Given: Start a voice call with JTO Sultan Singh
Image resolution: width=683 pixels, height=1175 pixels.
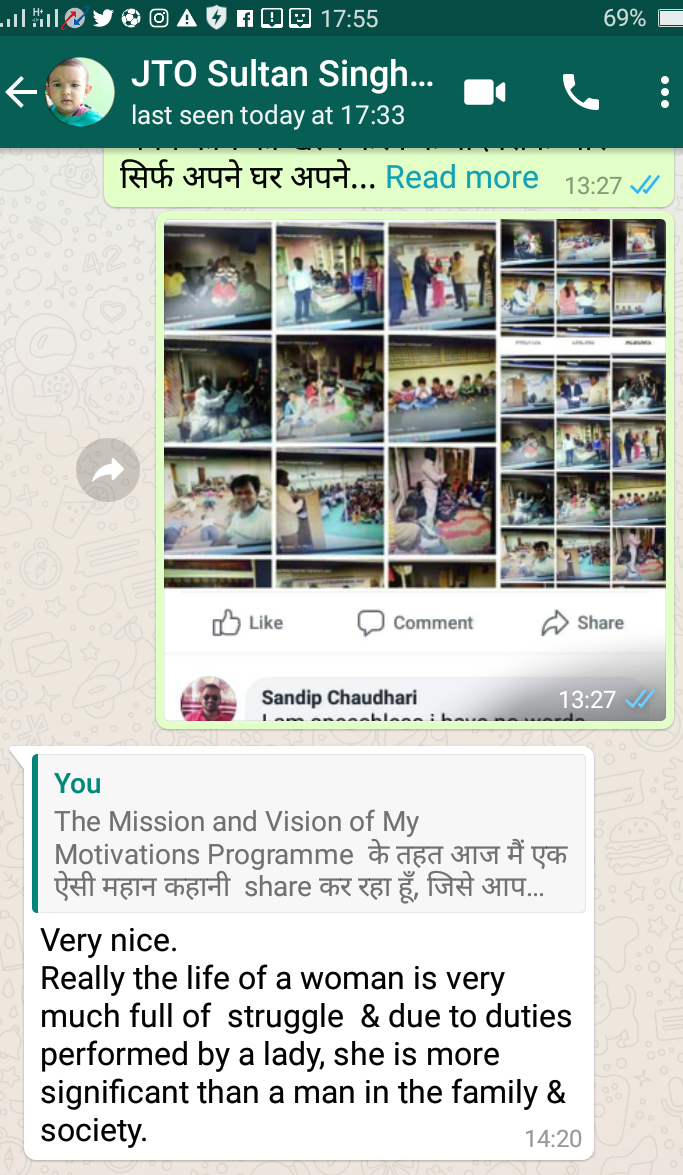Looking at the screenshot, I should pyautogui.click(x=581, y=93).
